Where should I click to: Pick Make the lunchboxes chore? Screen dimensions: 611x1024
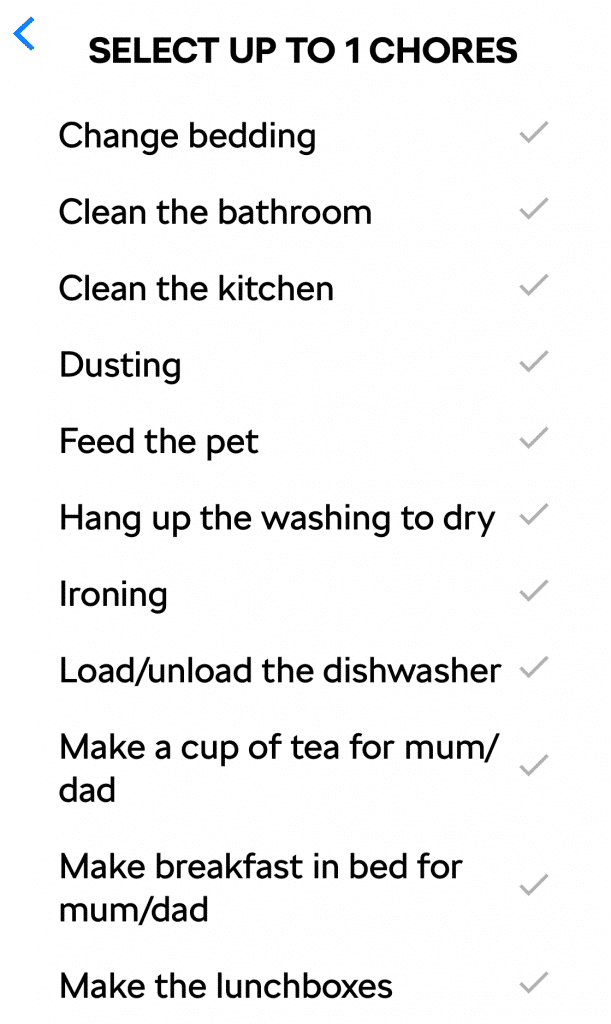point(304,985)
